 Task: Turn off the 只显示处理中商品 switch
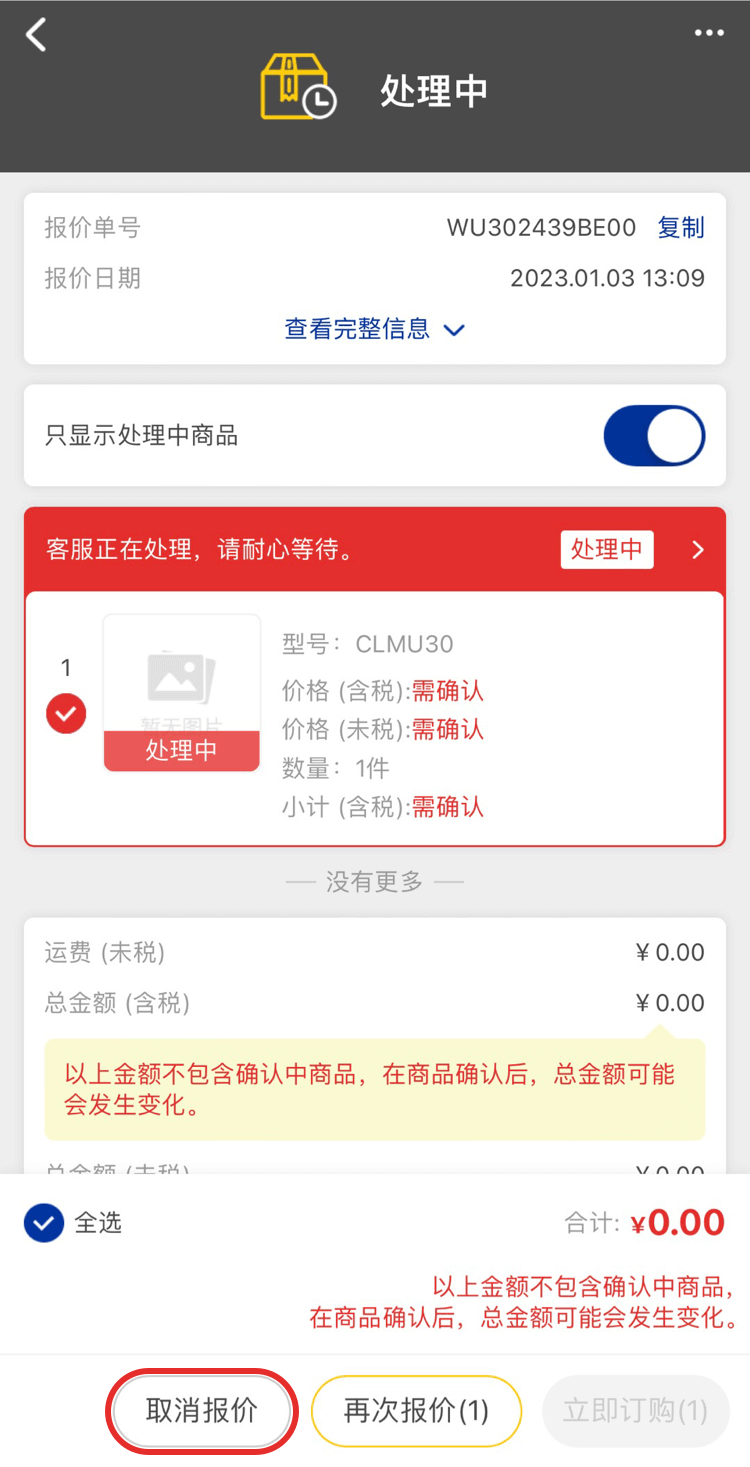click(x=654, y=436)
